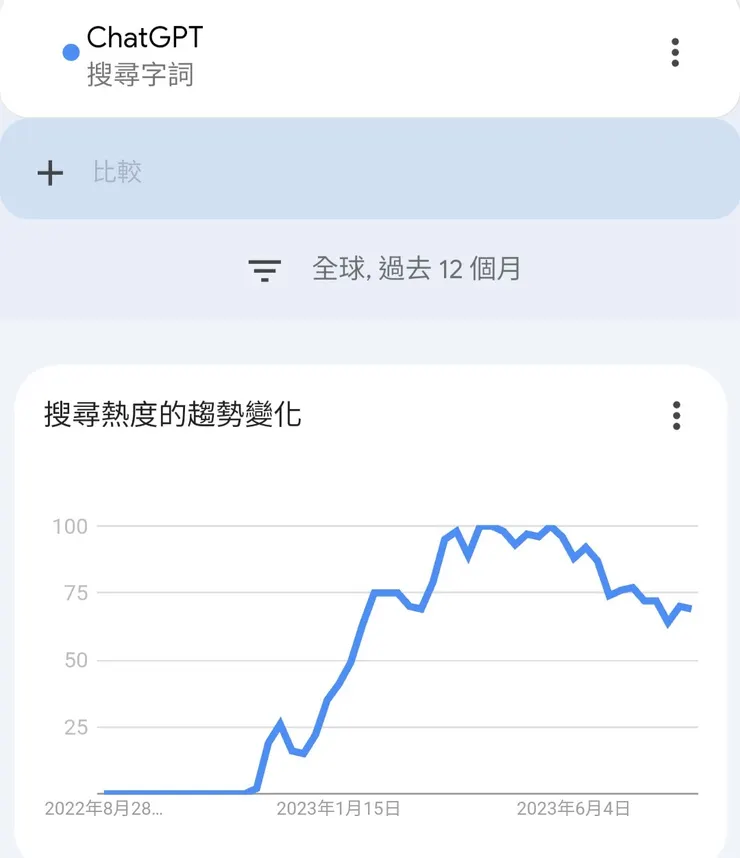The width and height of the screenshot is (740, 858).
Task: Open the ChatGPT search term options menu
Action: pos(675,53)
